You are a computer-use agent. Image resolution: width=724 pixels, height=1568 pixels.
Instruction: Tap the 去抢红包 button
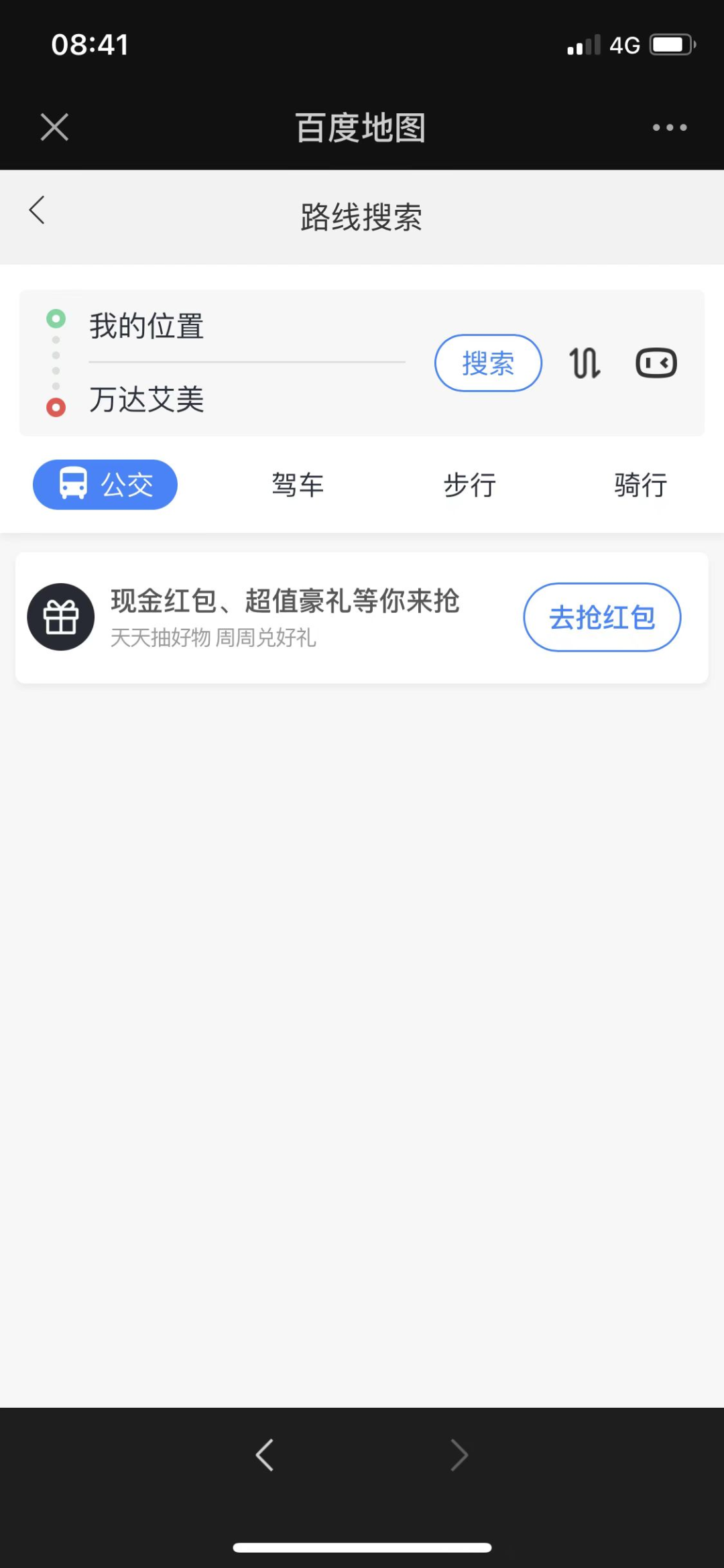(x=602, y=617)
